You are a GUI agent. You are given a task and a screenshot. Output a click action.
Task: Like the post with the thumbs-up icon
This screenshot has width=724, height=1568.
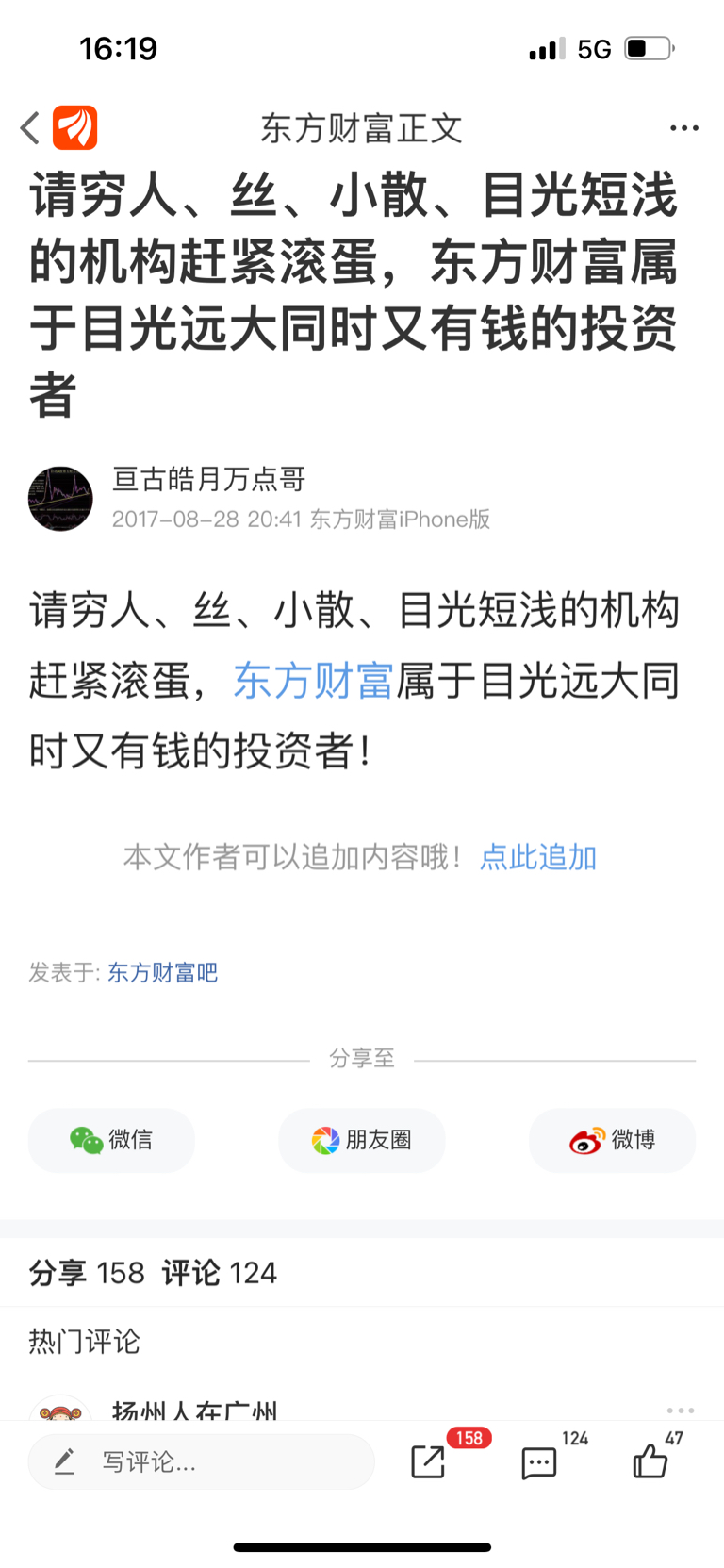click(x=650, y=1461)
